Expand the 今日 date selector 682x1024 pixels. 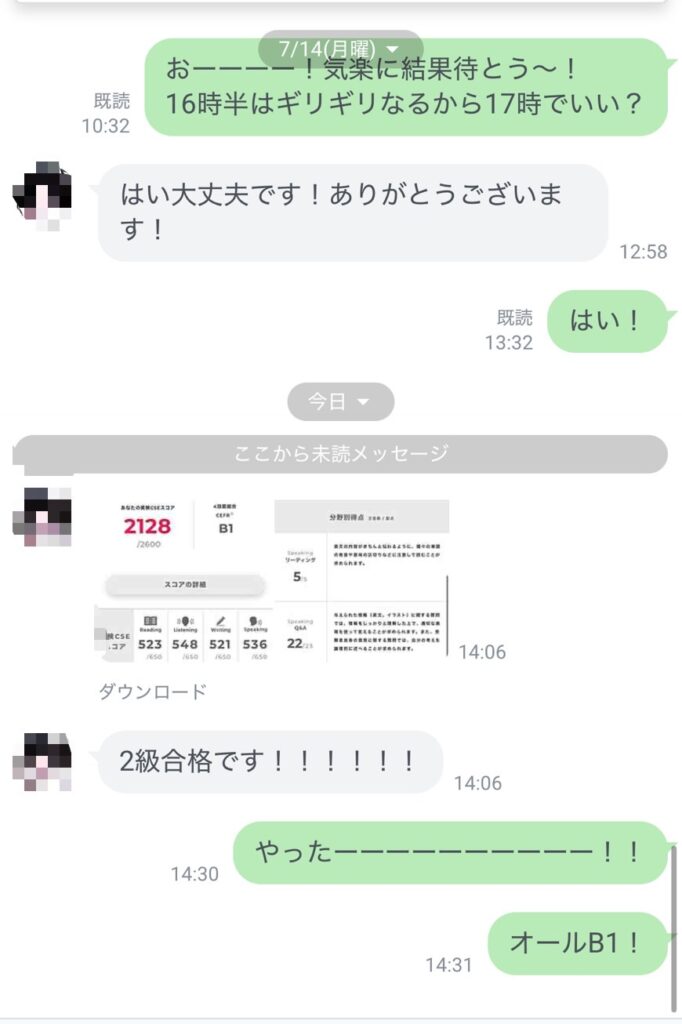(x=340, y=402)
